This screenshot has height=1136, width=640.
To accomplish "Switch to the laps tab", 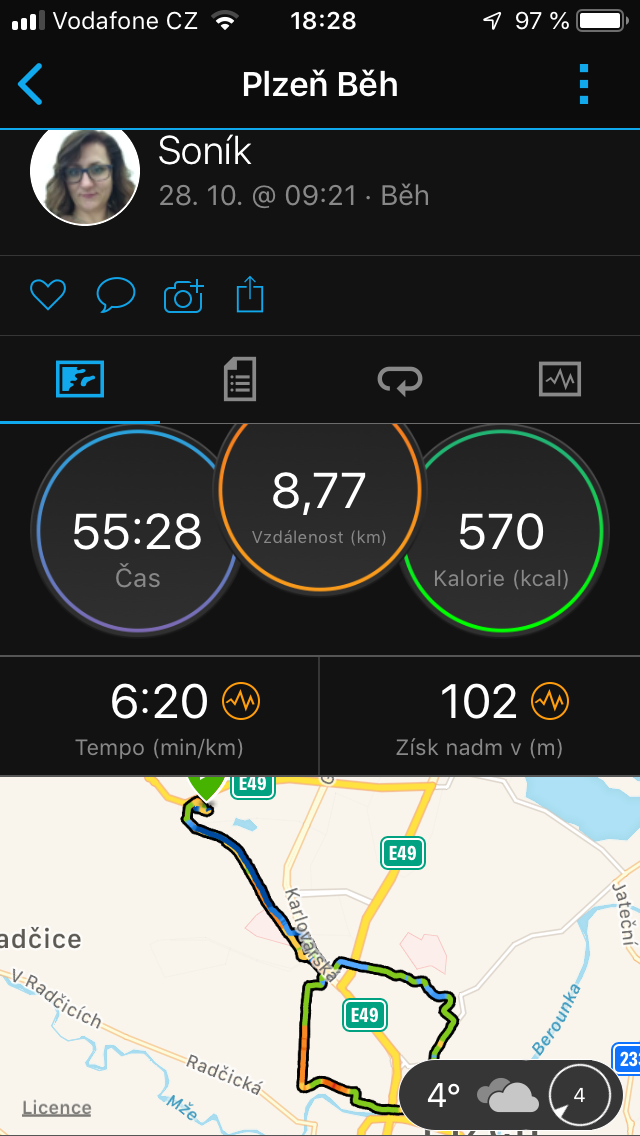I will click(399, 379).
